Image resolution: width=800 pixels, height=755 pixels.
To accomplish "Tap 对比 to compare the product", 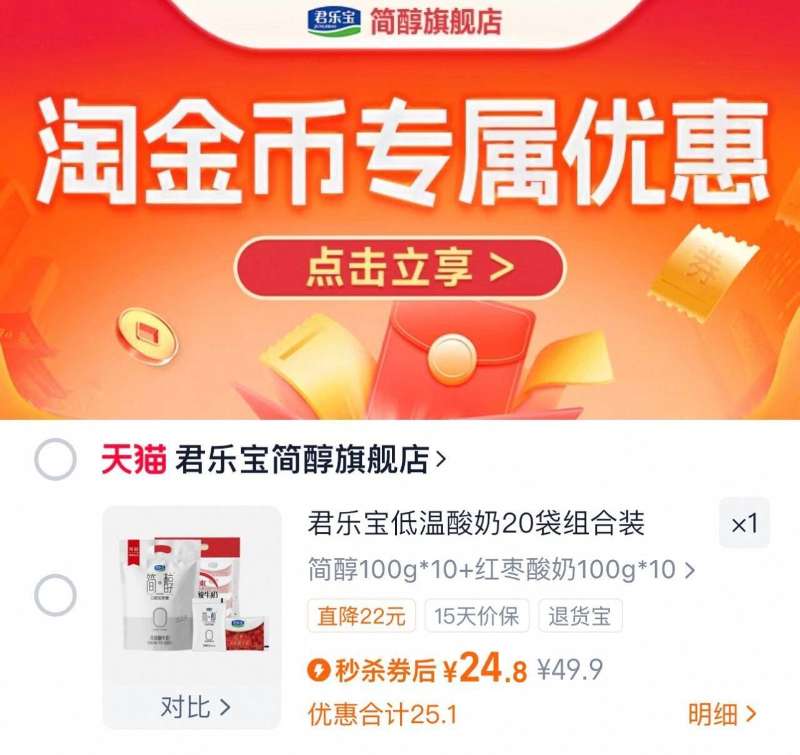I will coord(194,707).
